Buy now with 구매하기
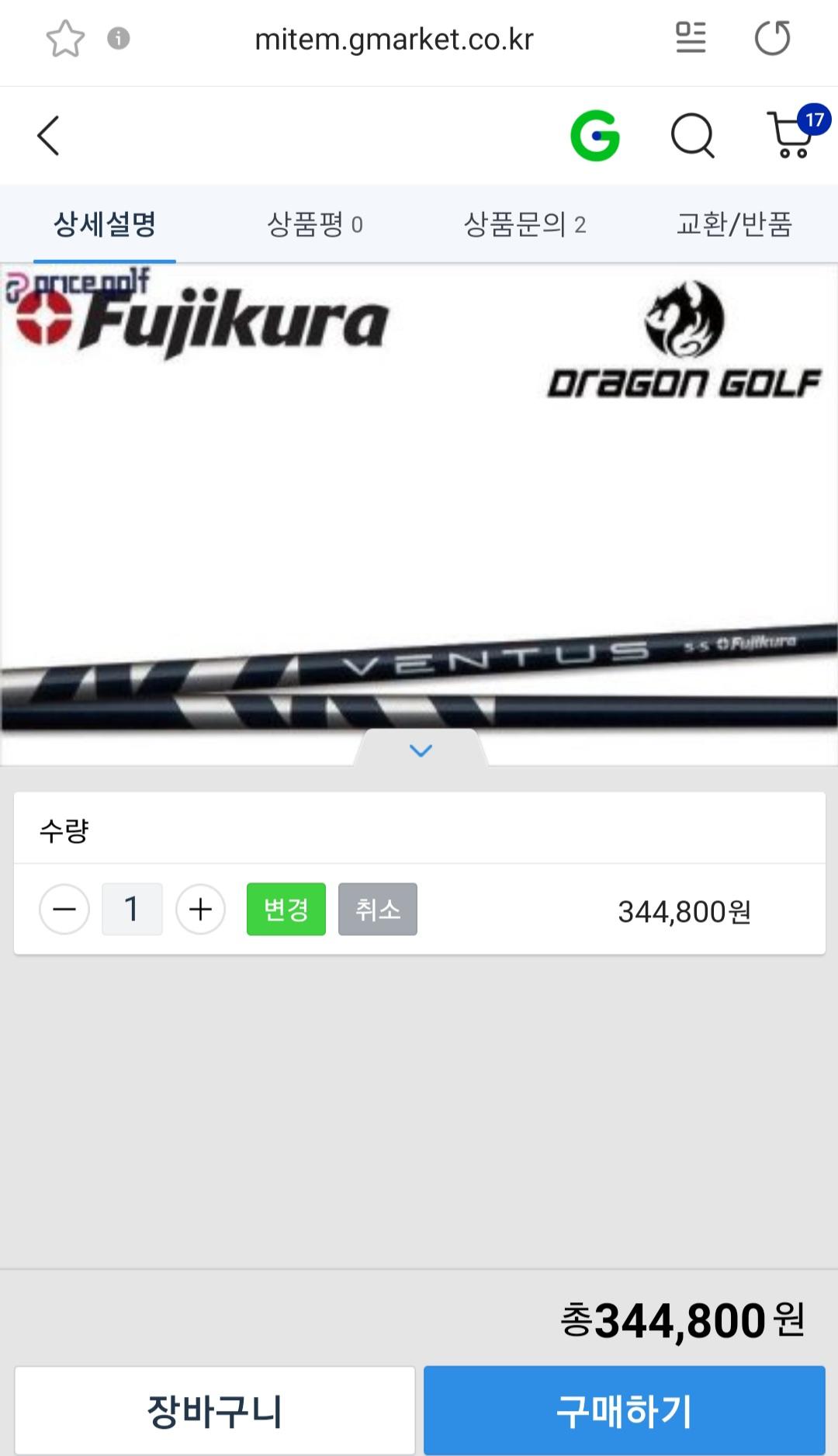Viewport: 838px width, 1456px height. [x=624, y=1410]
